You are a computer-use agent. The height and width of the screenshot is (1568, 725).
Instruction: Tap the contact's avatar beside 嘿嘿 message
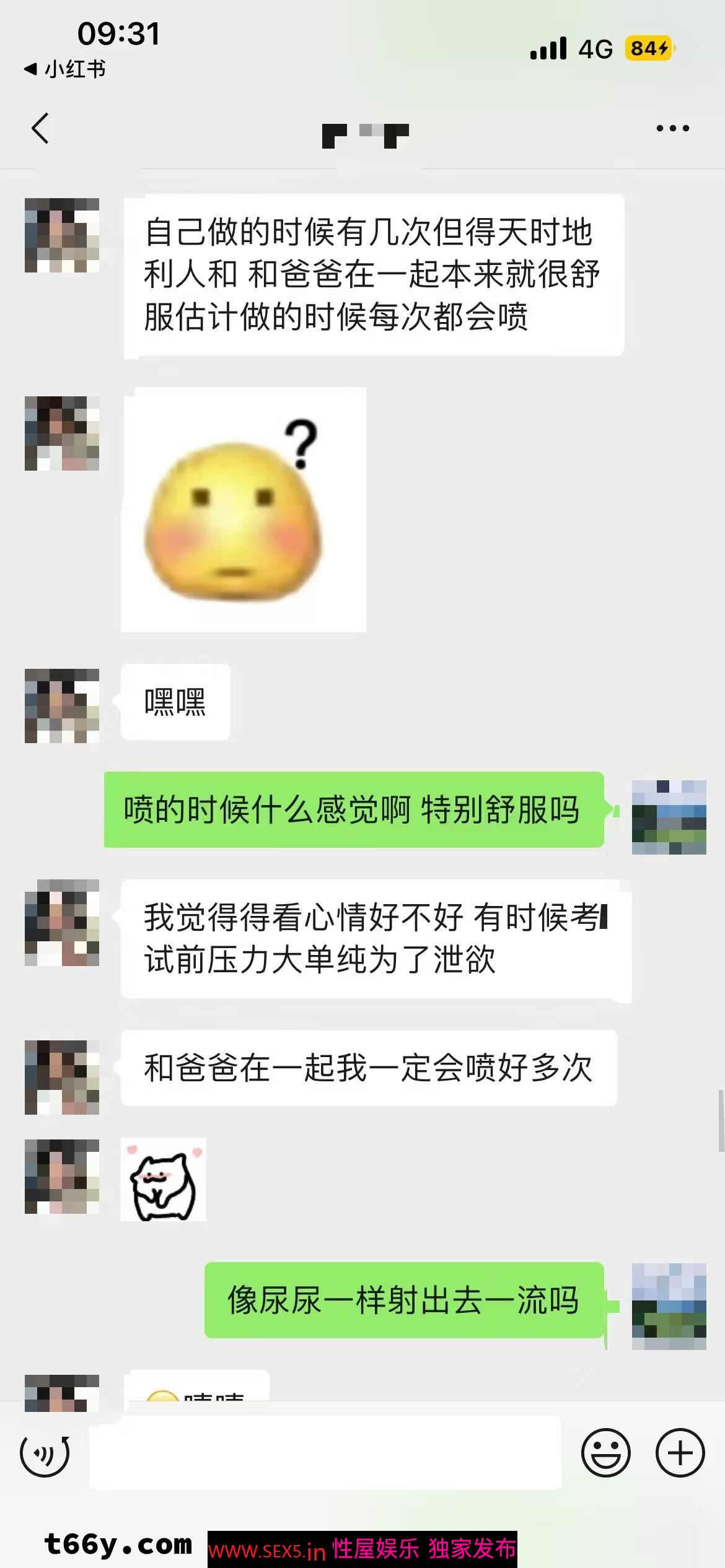tap(62, 705)
